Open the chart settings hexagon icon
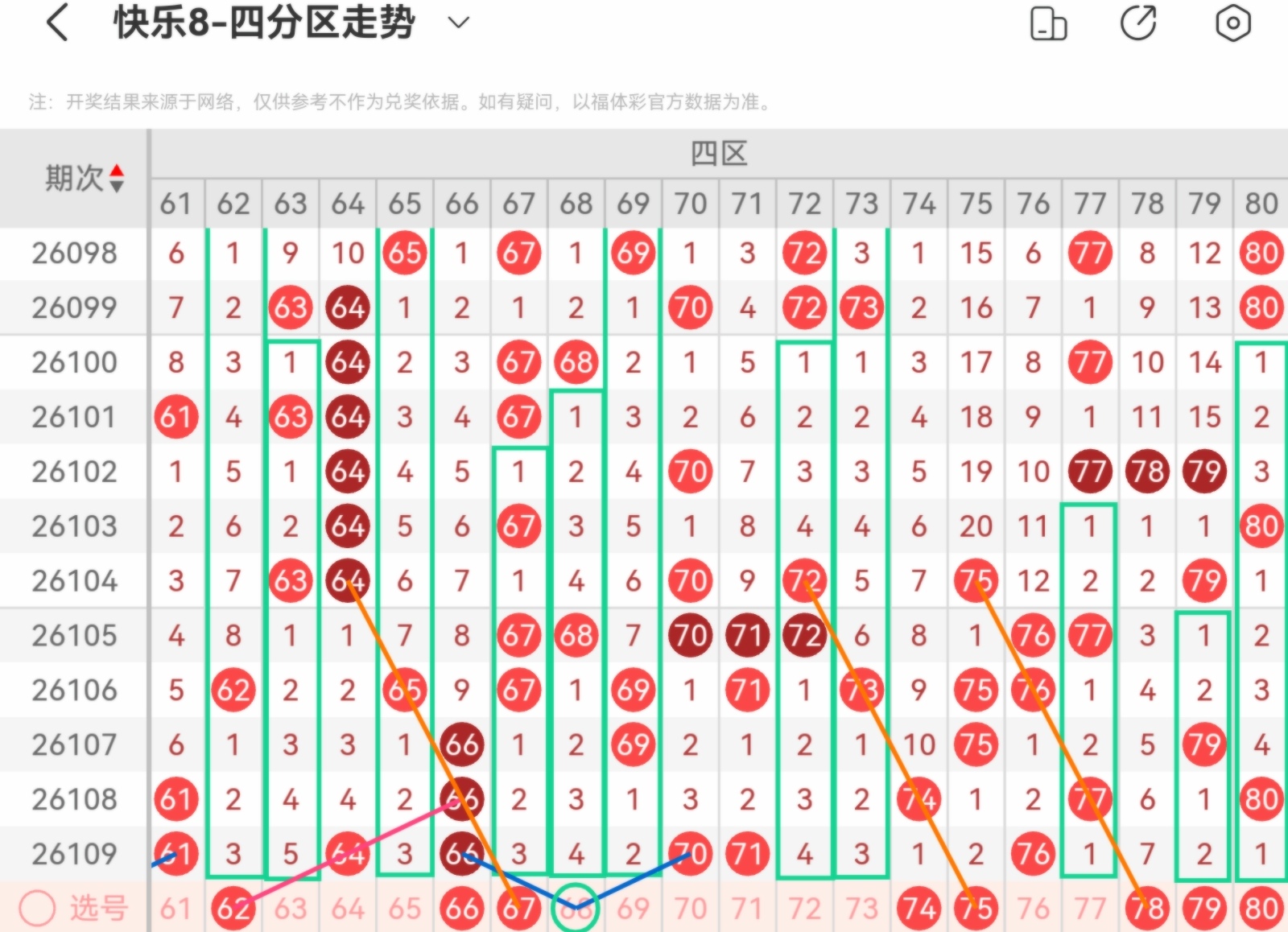 tap(1232, 23)
